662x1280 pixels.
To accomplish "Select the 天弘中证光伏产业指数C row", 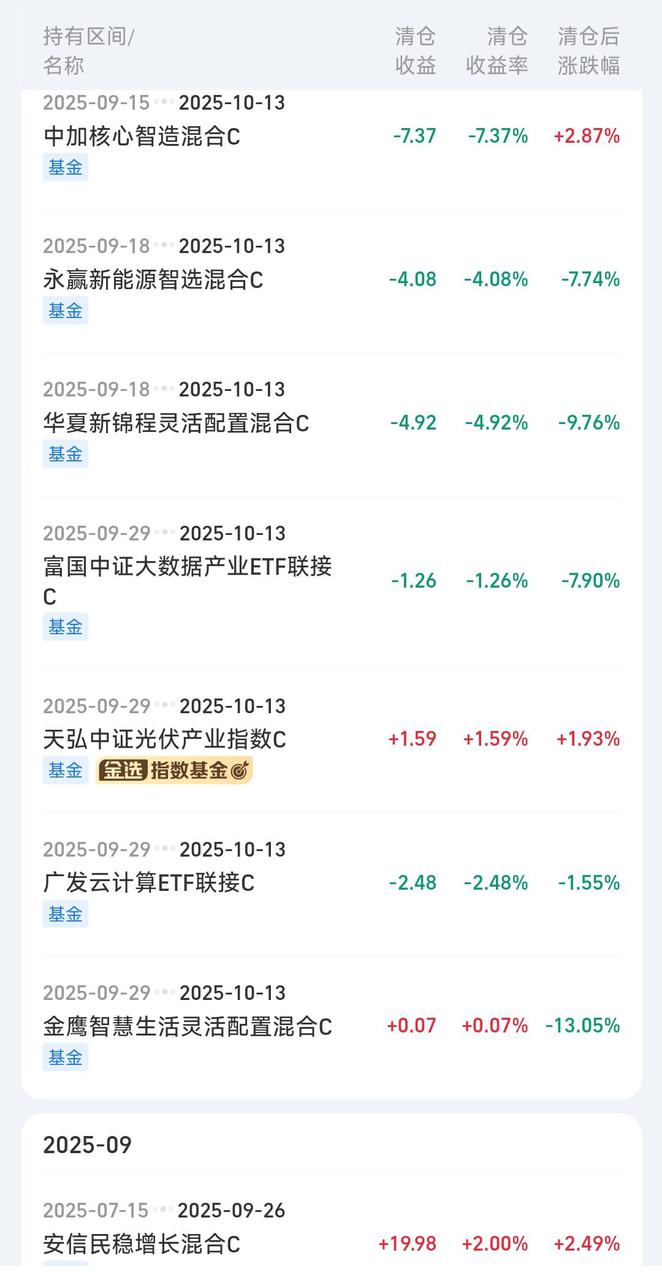I will pos(165,739).
